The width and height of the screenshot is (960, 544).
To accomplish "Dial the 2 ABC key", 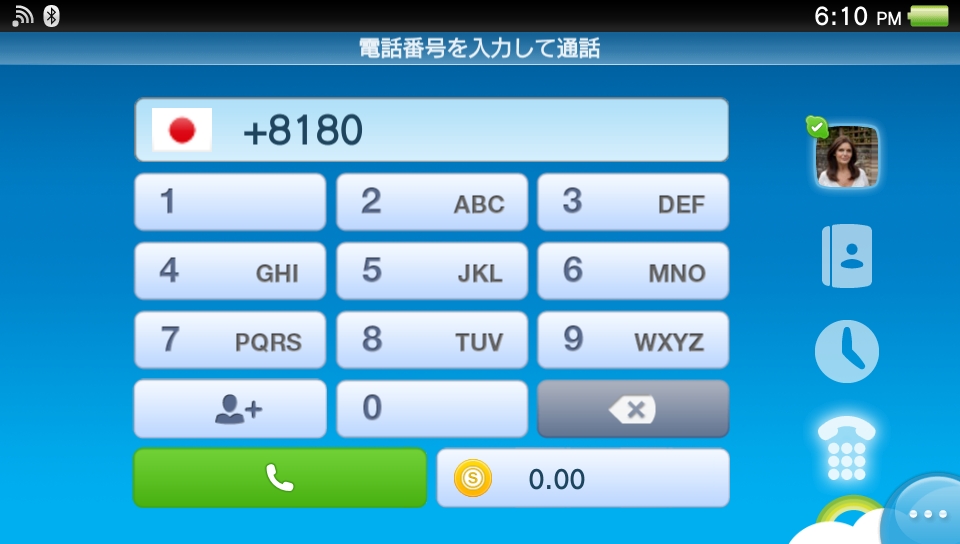I will tap(432, 202).
